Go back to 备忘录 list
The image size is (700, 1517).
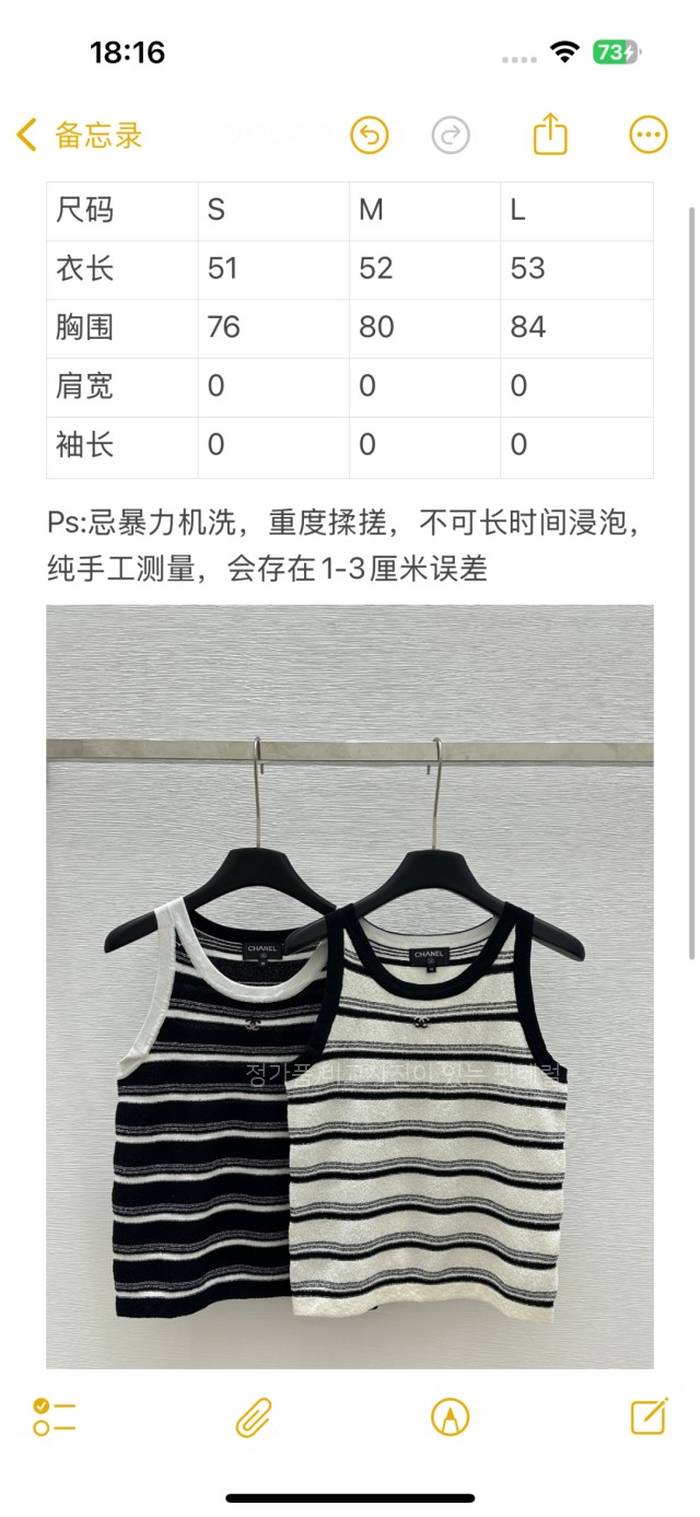coord(80,135)
